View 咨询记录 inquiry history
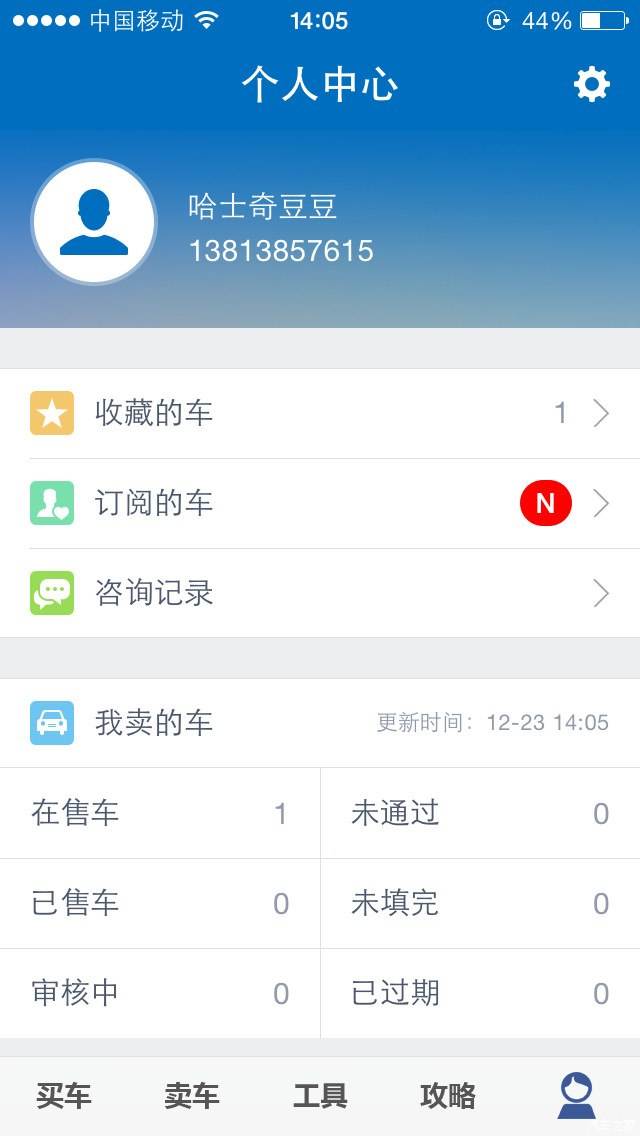The height and width of the screenshot is (1136, 640). [x=320, y=593]
